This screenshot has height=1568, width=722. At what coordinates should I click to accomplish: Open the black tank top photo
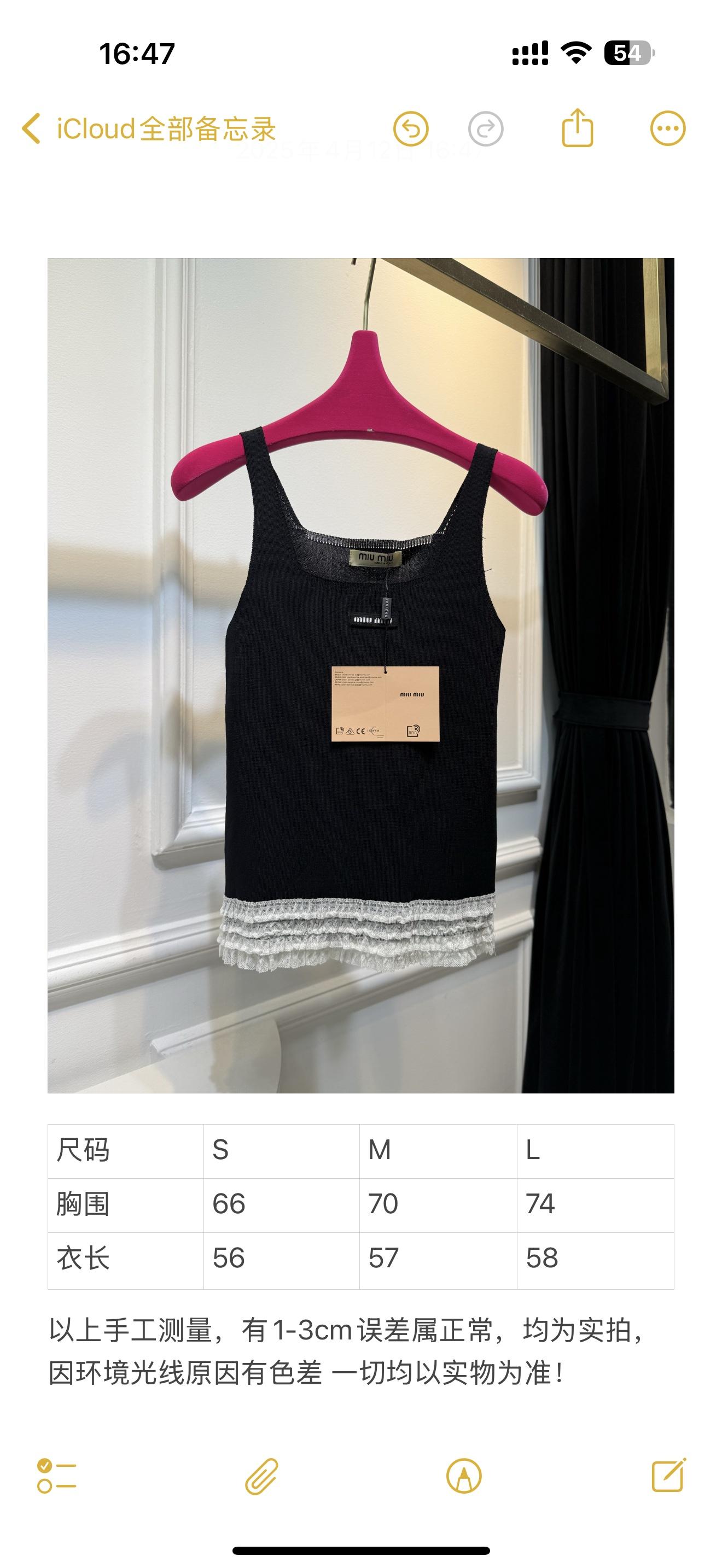(360, 675)
